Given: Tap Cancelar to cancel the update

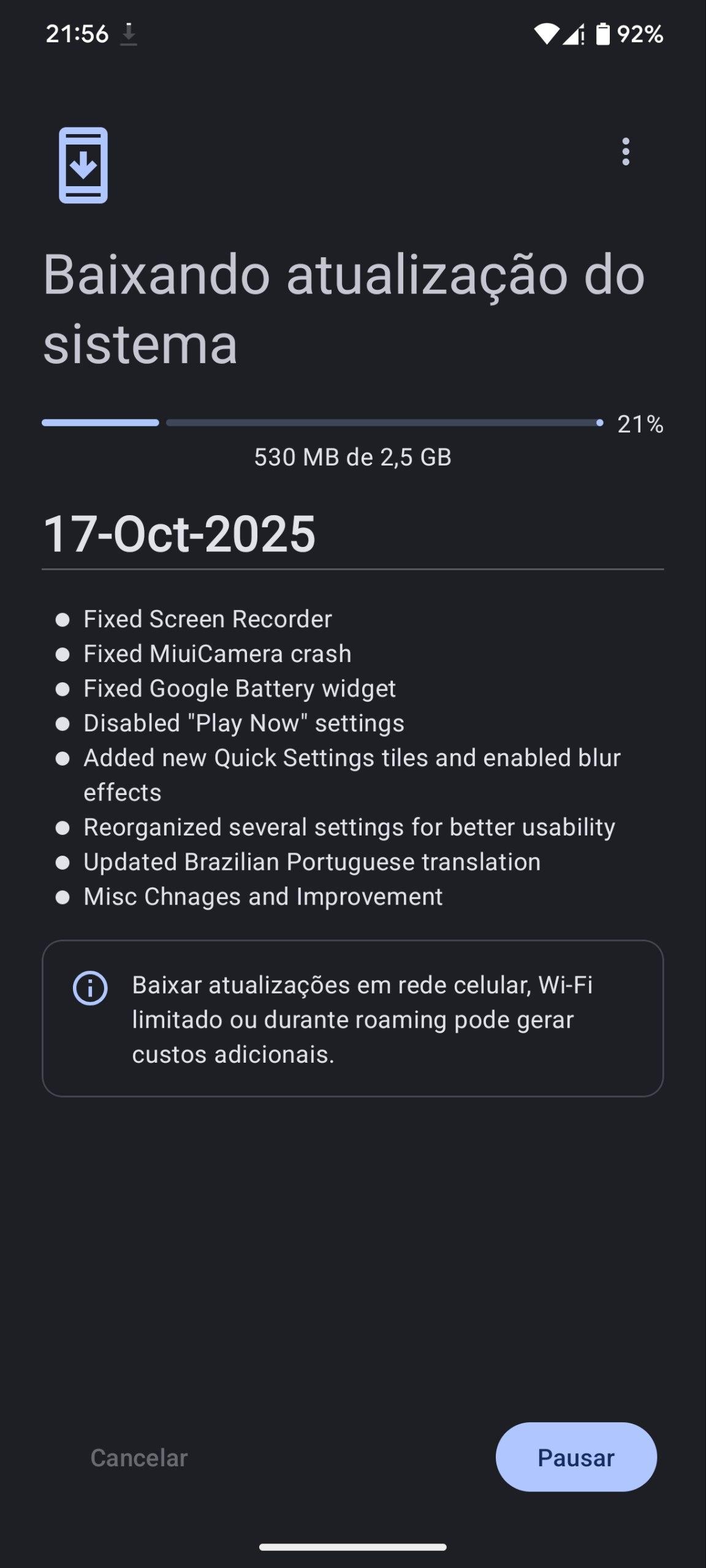Looking at the screenshot, I should pyautogui.click(x=139, y=1458).
